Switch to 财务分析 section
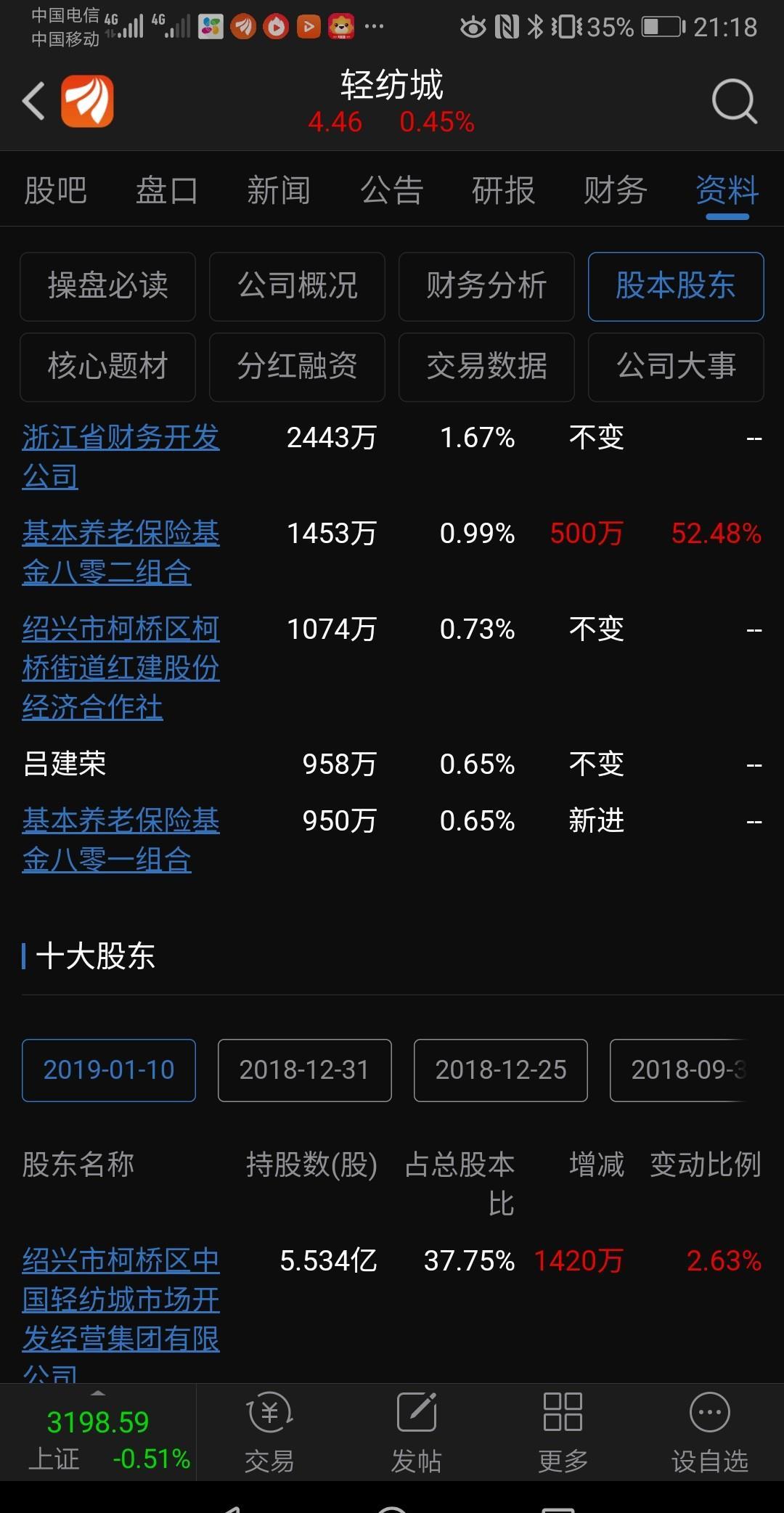 pos(486,286)
